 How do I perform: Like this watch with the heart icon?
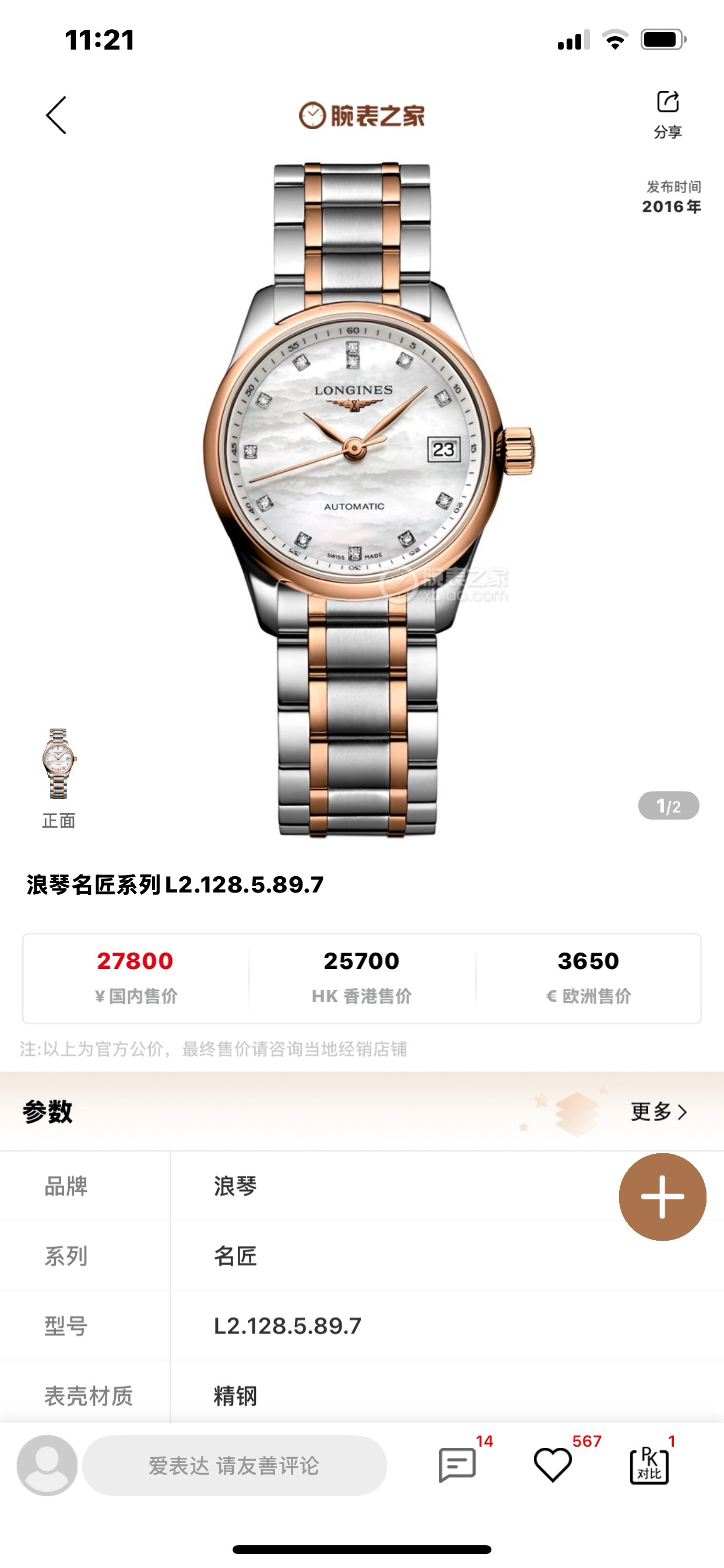point(553,1465)
